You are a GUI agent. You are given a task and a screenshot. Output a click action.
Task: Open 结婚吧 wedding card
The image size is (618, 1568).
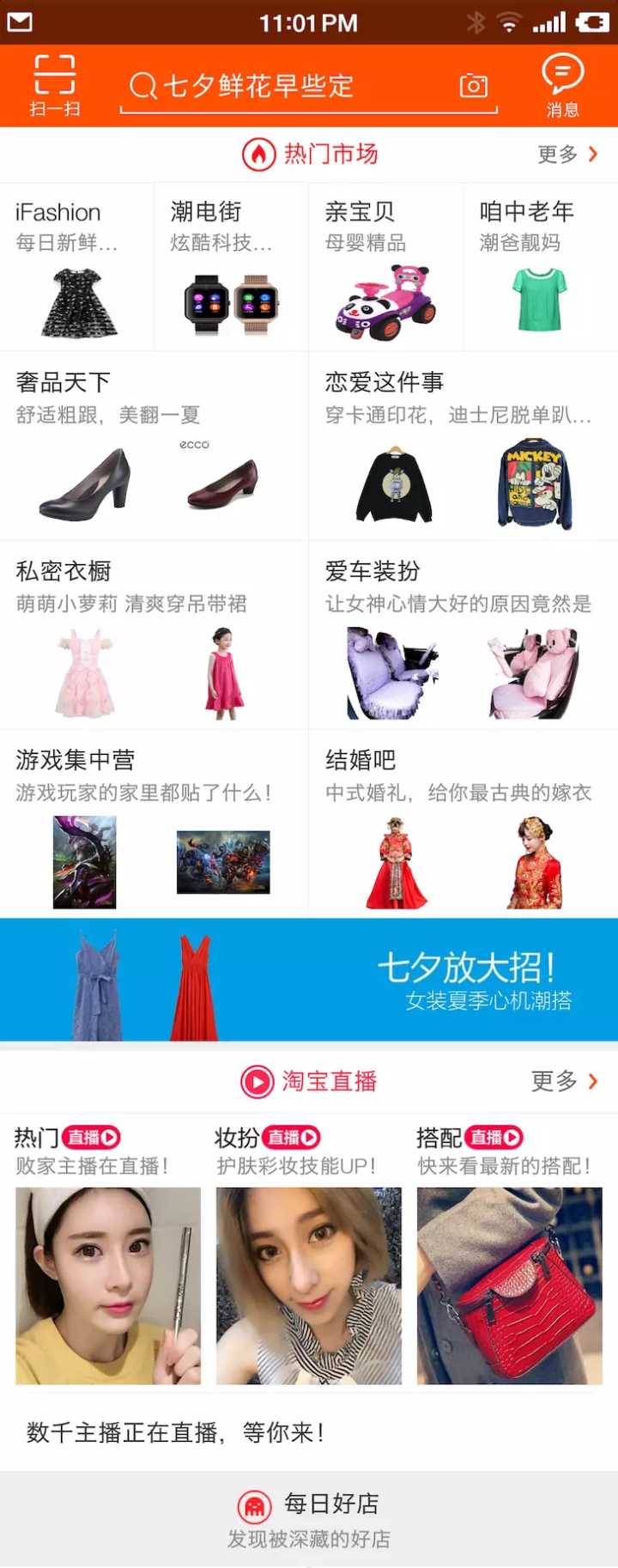pyautogui.click(x=463, y=824)
